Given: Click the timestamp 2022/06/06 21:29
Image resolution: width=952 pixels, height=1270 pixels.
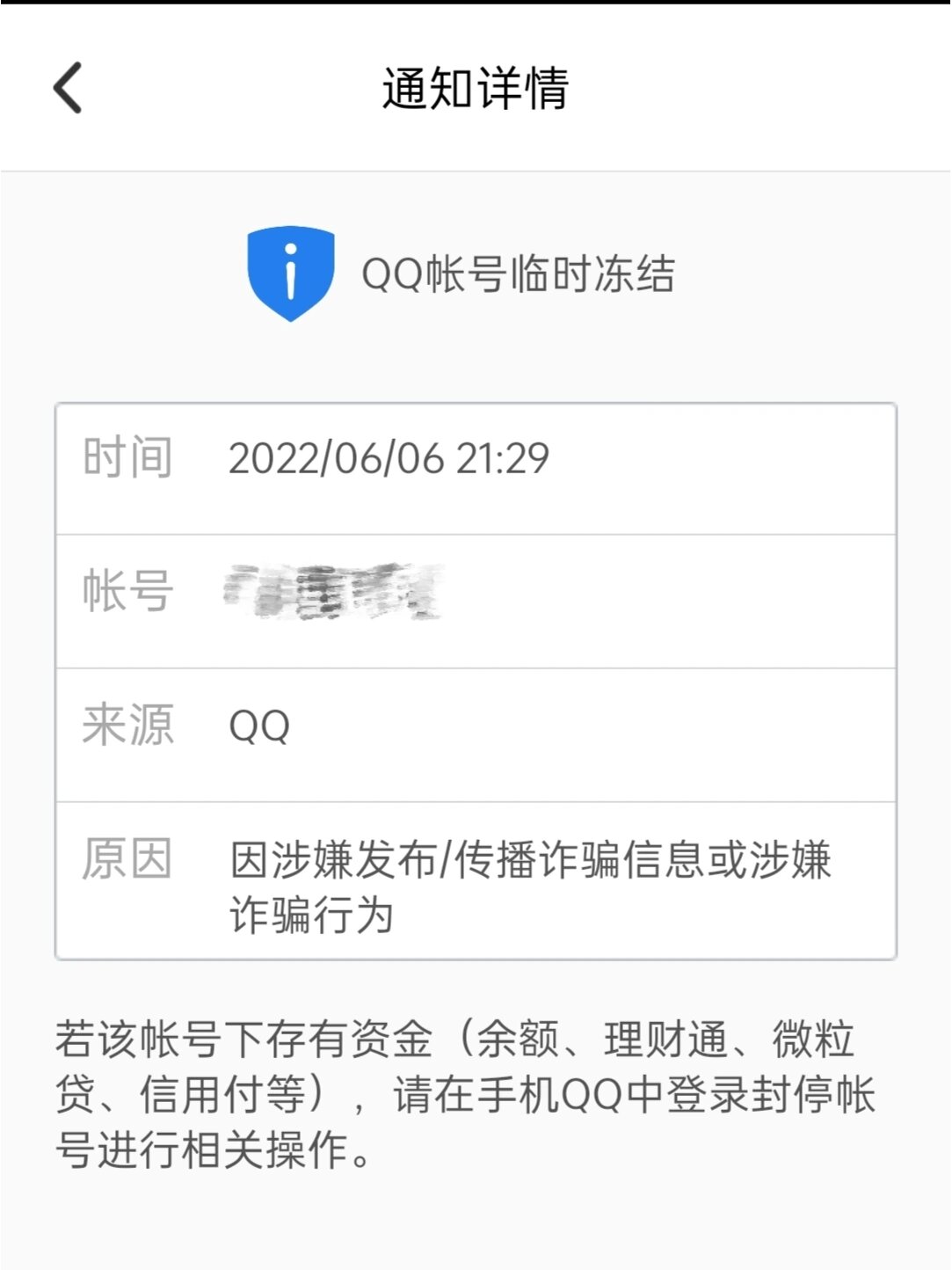Looking at the screenshot, I should pos(387,459).
